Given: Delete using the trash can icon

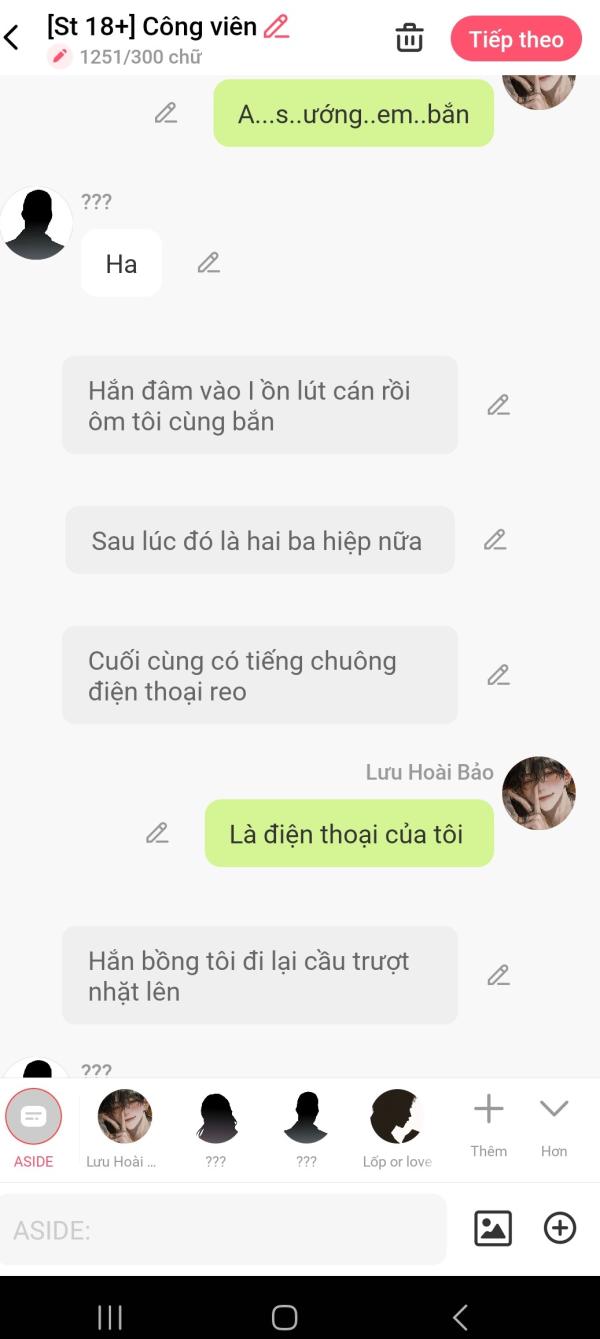Looking at the screenshot, I should pyautogui.click(x=409, y=38).
